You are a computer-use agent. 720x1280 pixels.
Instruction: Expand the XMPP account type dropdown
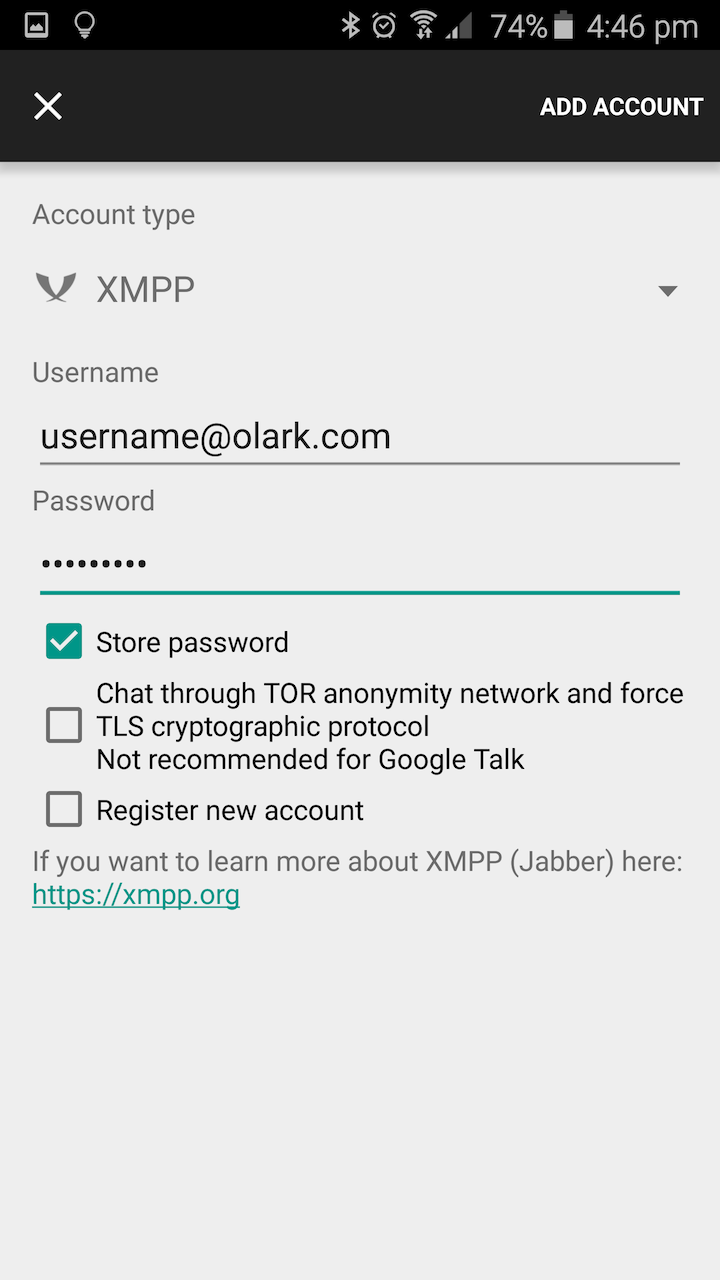[x=360, y=290]
